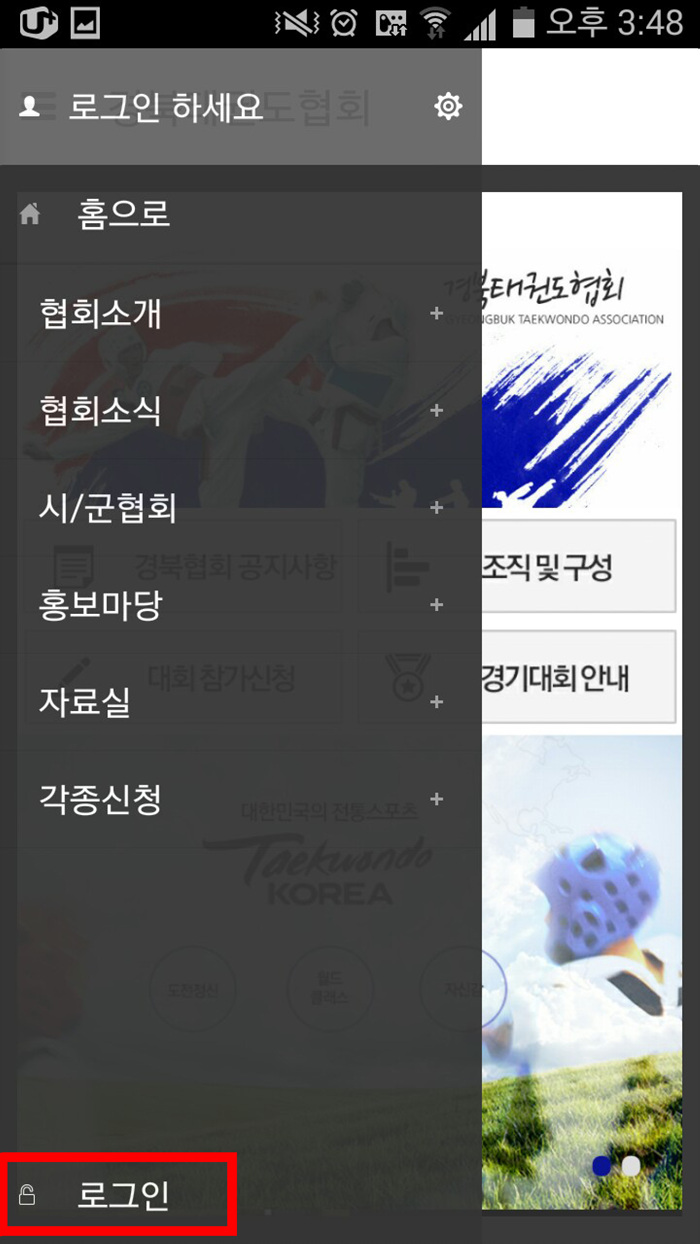Tap 로그인 하세요 profile header
The height and width of the screenshot is (1244, 700).
[165, 106]
